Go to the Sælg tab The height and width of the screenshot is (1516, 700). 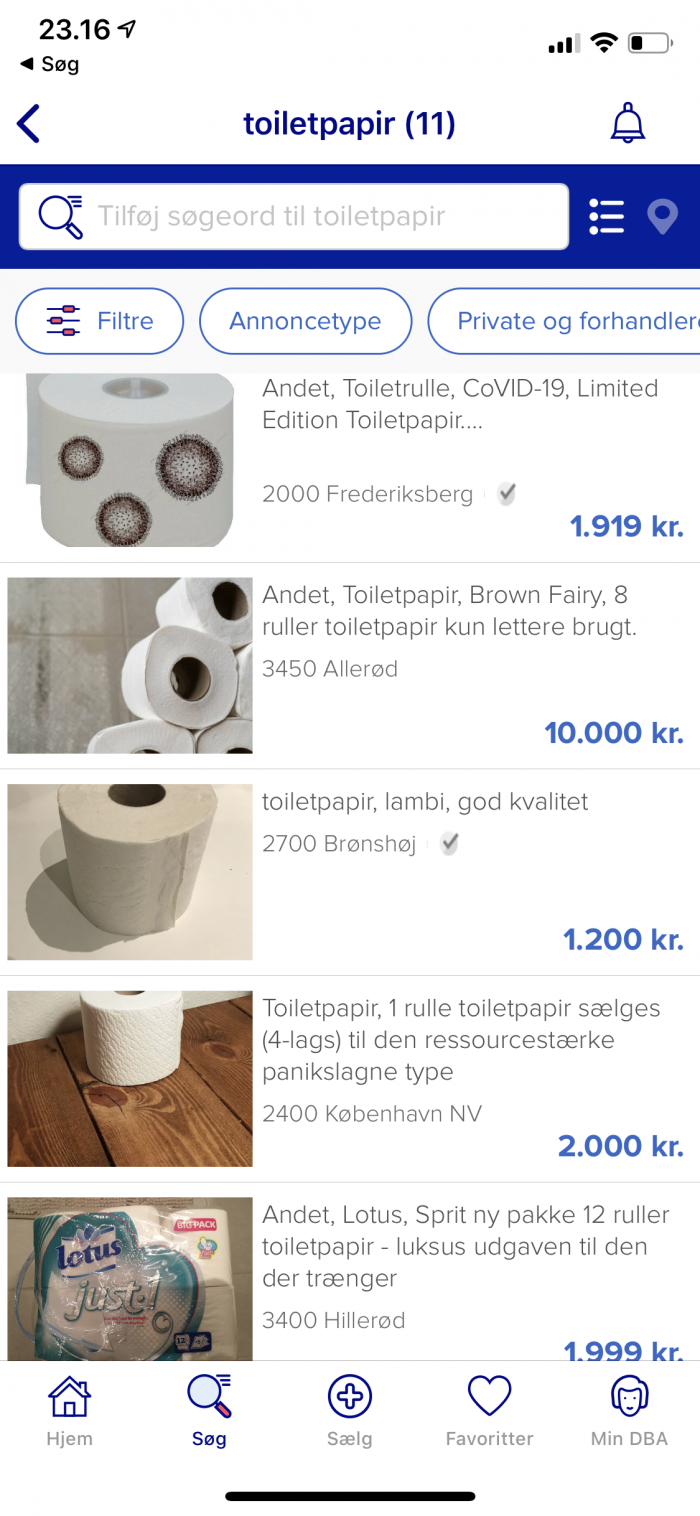pyautogui.click(x=349, y=1410)
